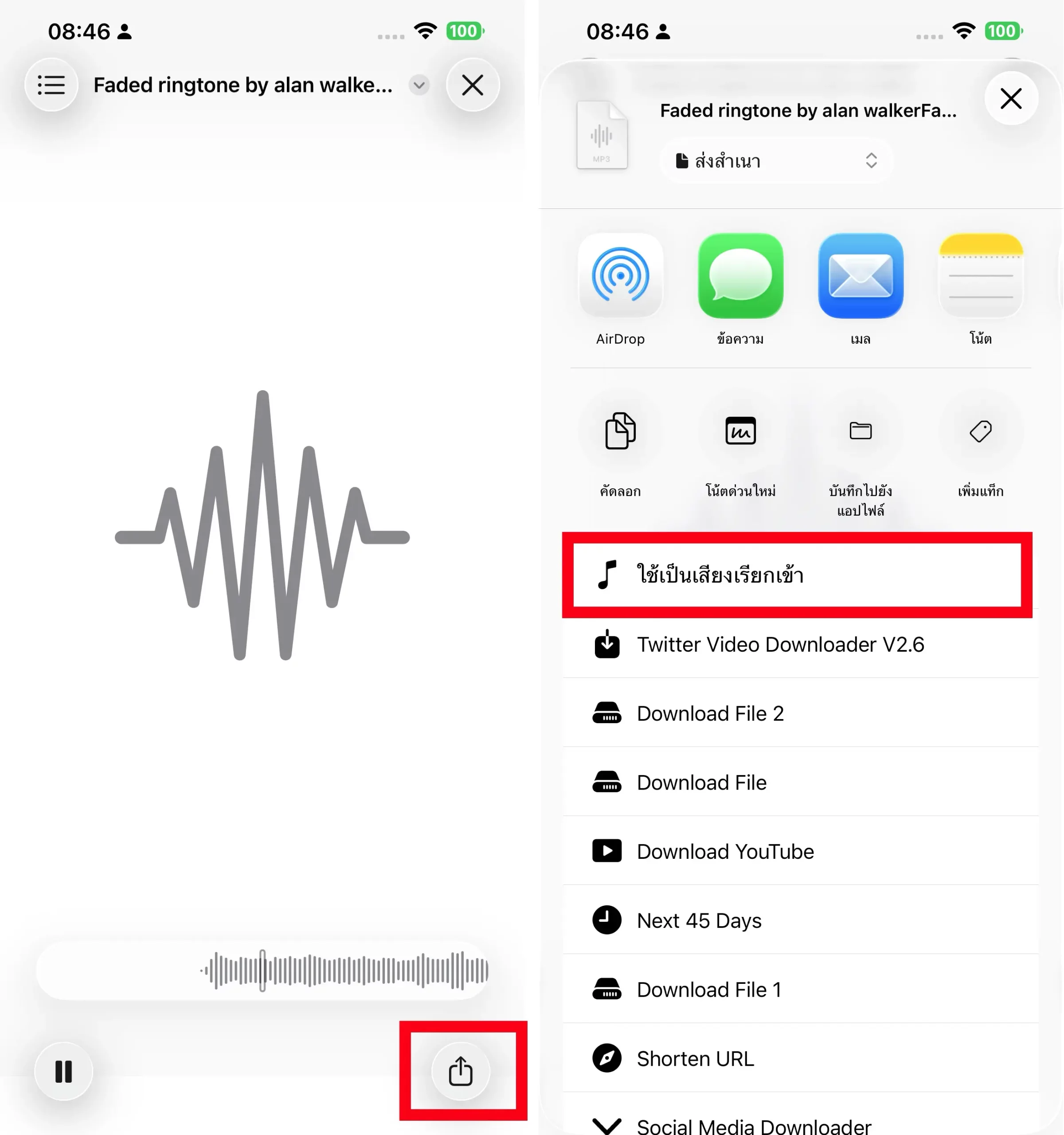The width and height of the screenshot is (1064, 1135).
Task: Send the file through ข้อความ Messages
Action: point(740,276)
